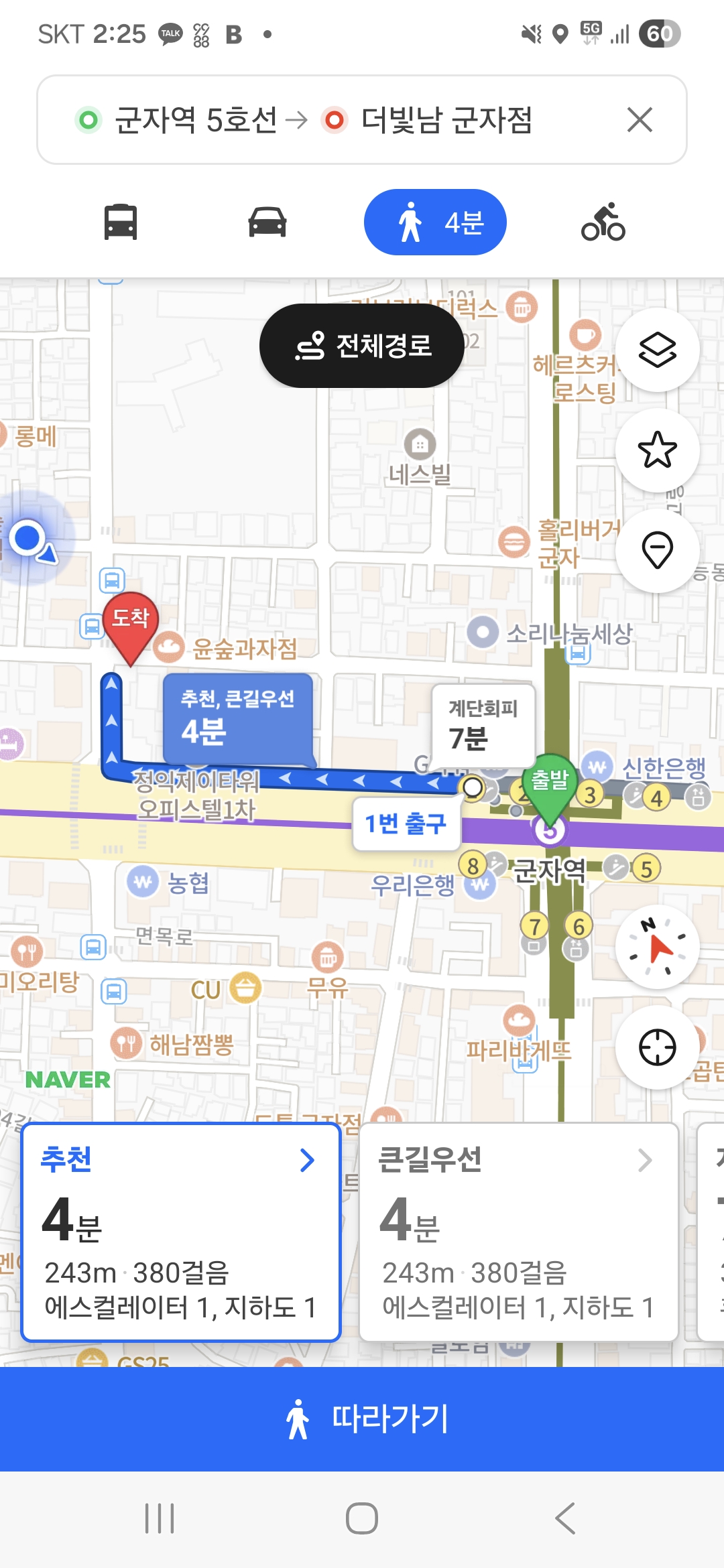The height and width of the screenshot is (1568, 724).
Task: Tap the 1번 출구 label on the map
Action: coord(407,824)
